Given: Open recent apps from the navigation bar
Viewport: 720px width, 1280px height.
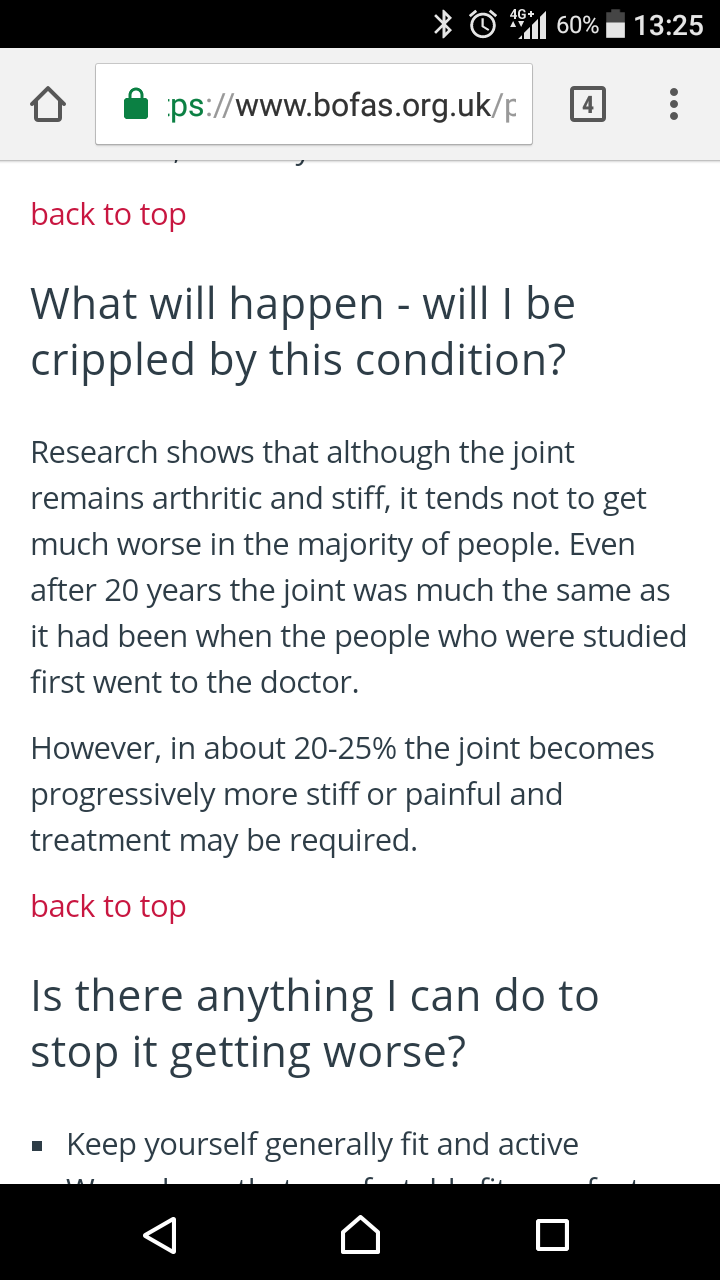Looking at the screenshot, I should pyautogui.click(x=552, y=1234).
